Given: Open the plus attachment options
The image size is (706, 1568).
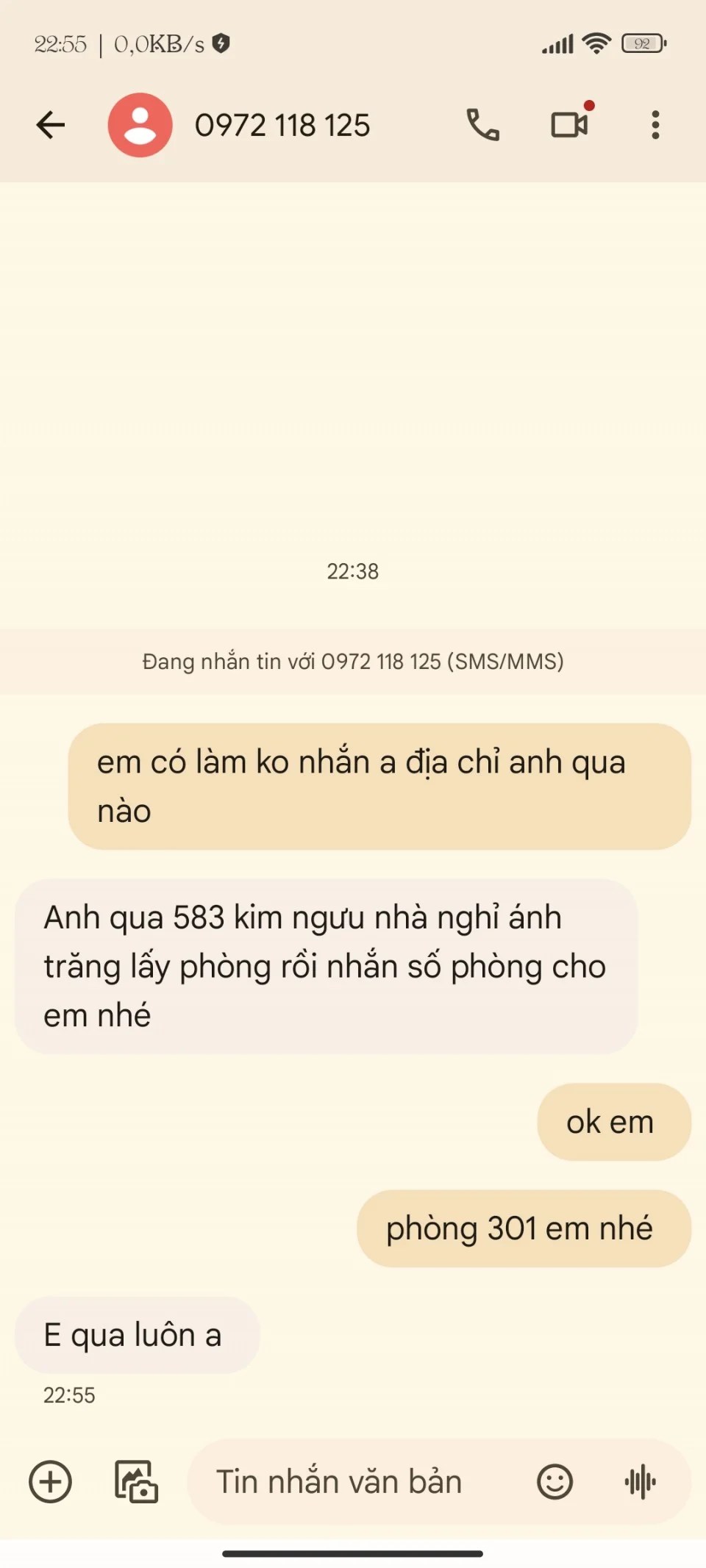Looking at the screenshot, I should pyautogui.click(x=50, y=1481).
